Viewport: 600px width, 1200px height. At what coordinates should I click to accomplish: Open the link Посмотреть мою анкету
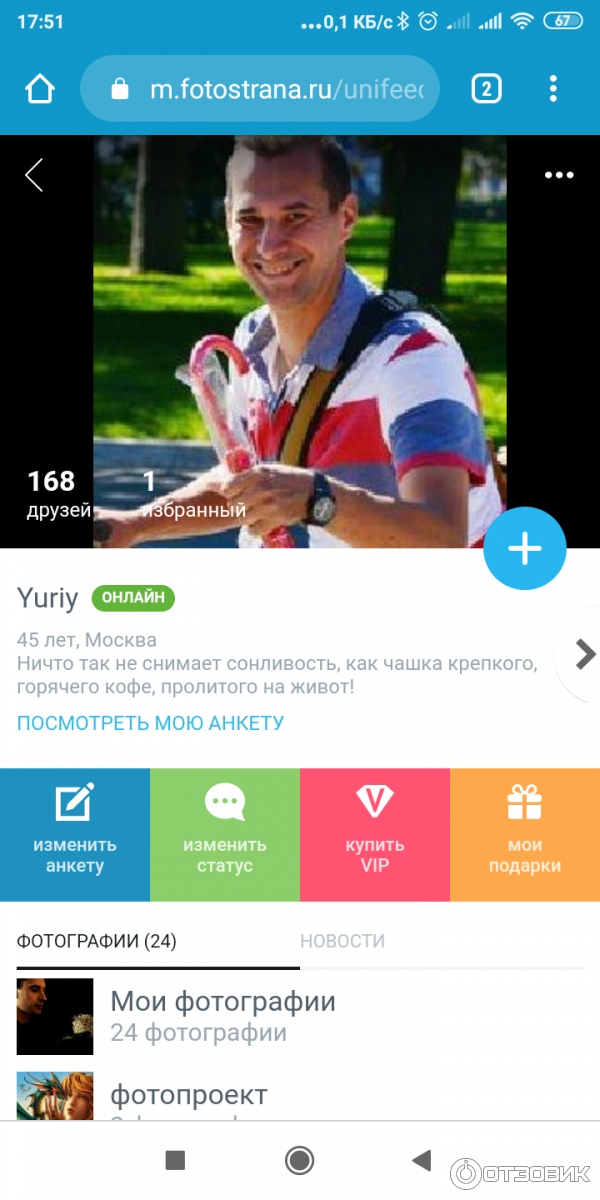pos(150,723)
